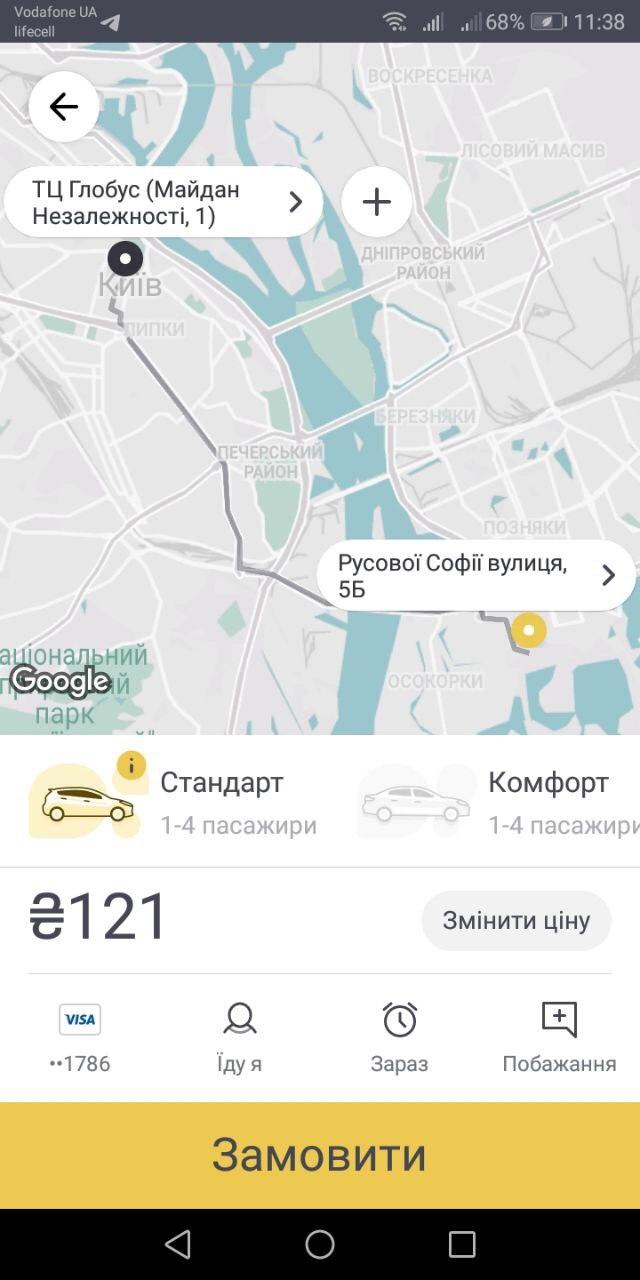Add a stop with the plus button
This screenshot has width=640, height=1280.
pyautogui.click(x=376, y=202)
